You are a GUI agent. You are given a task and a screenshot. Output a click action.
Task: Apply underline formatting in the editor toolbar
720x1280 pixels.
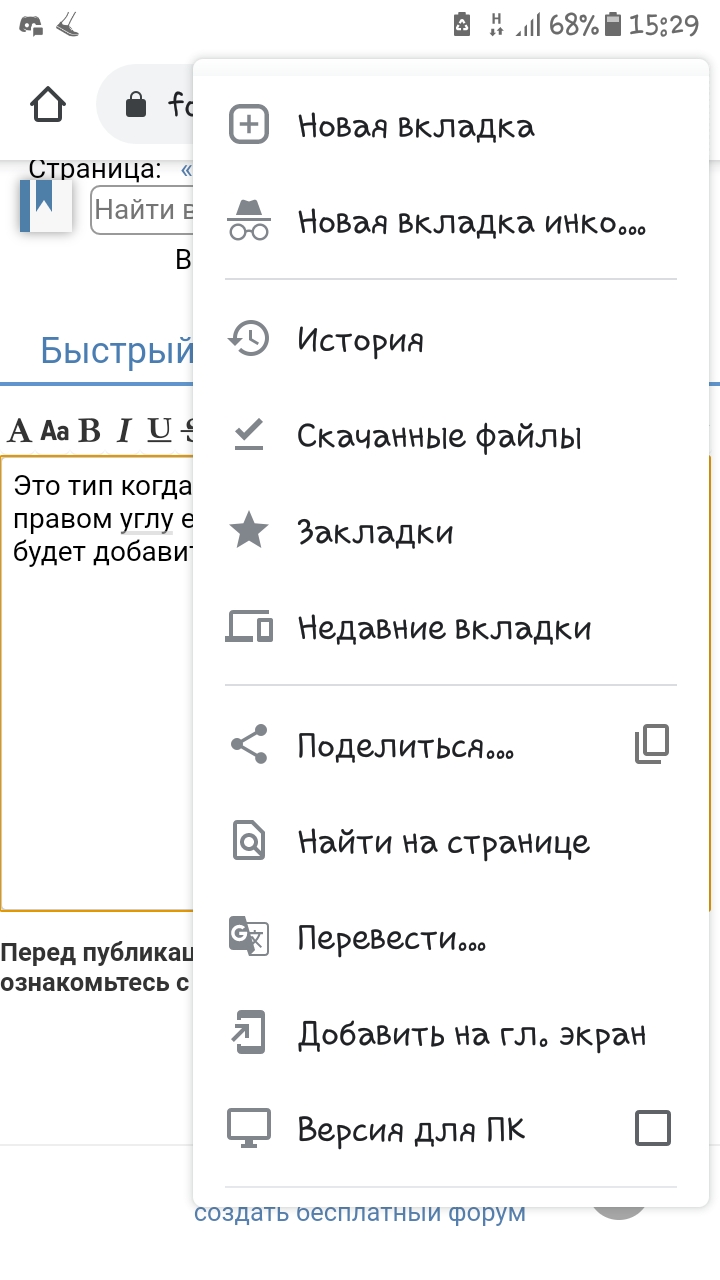pyautogui.click(x=159, y=430)
